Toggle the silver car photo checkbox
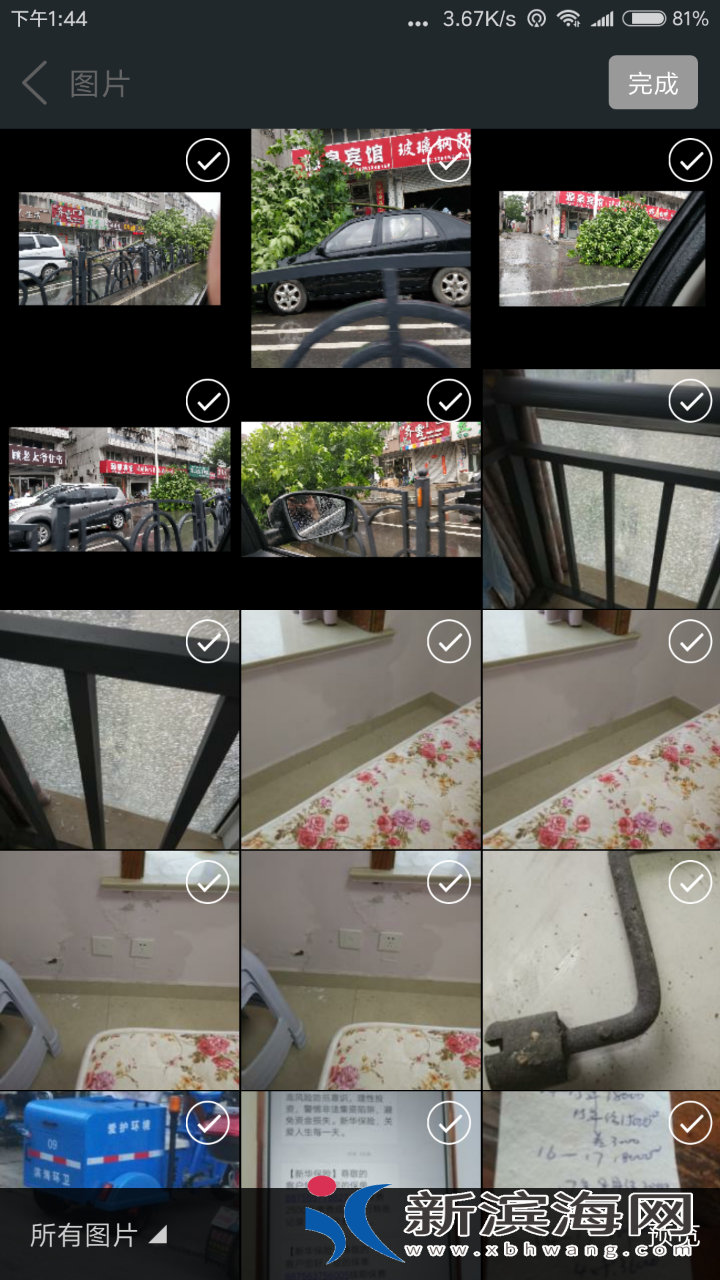This screenshot has height=1280, width=720. 208,401
